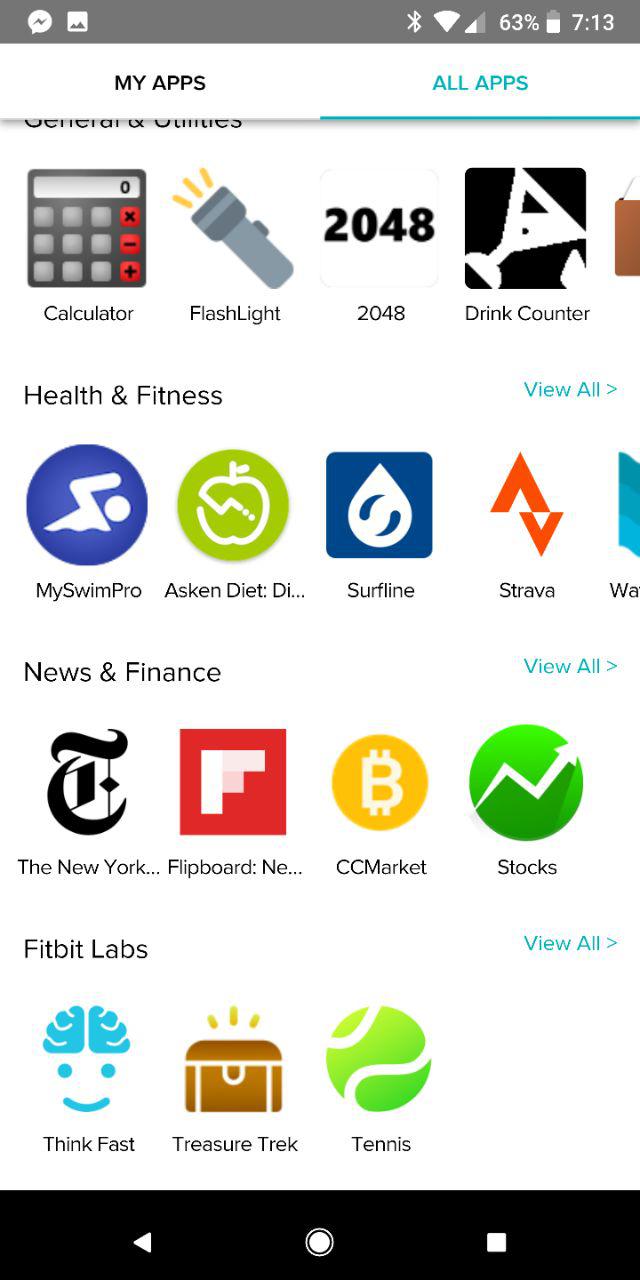View all News & Finance apps

coord(570,667)
